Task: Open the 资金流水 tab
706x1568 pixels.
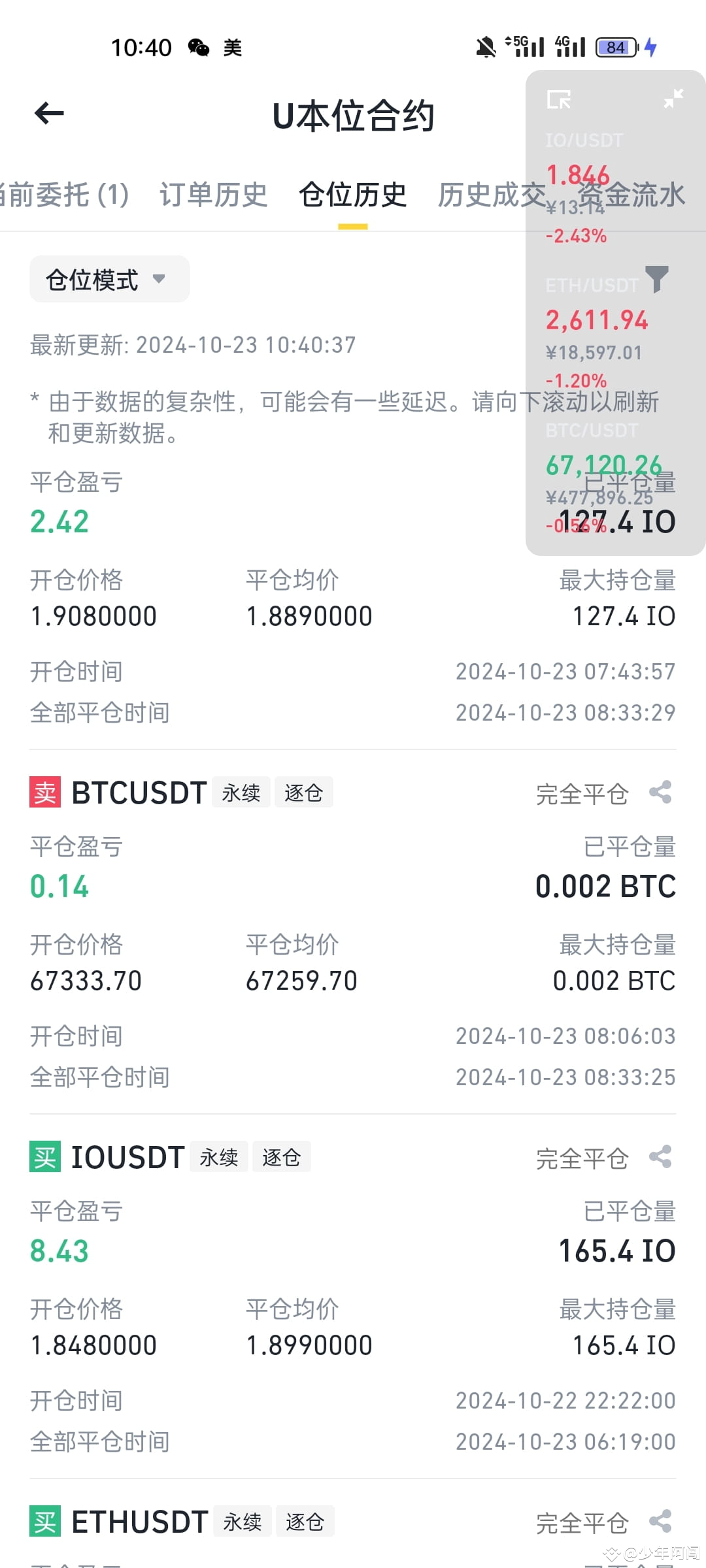Action: pos(631,195)
